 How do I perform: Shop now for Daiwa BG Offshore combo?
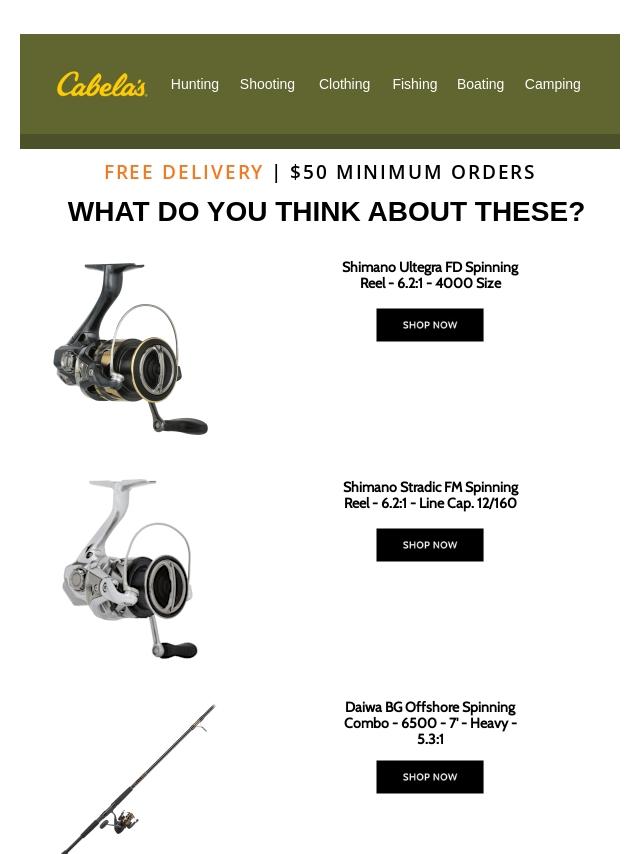point(429,777)
